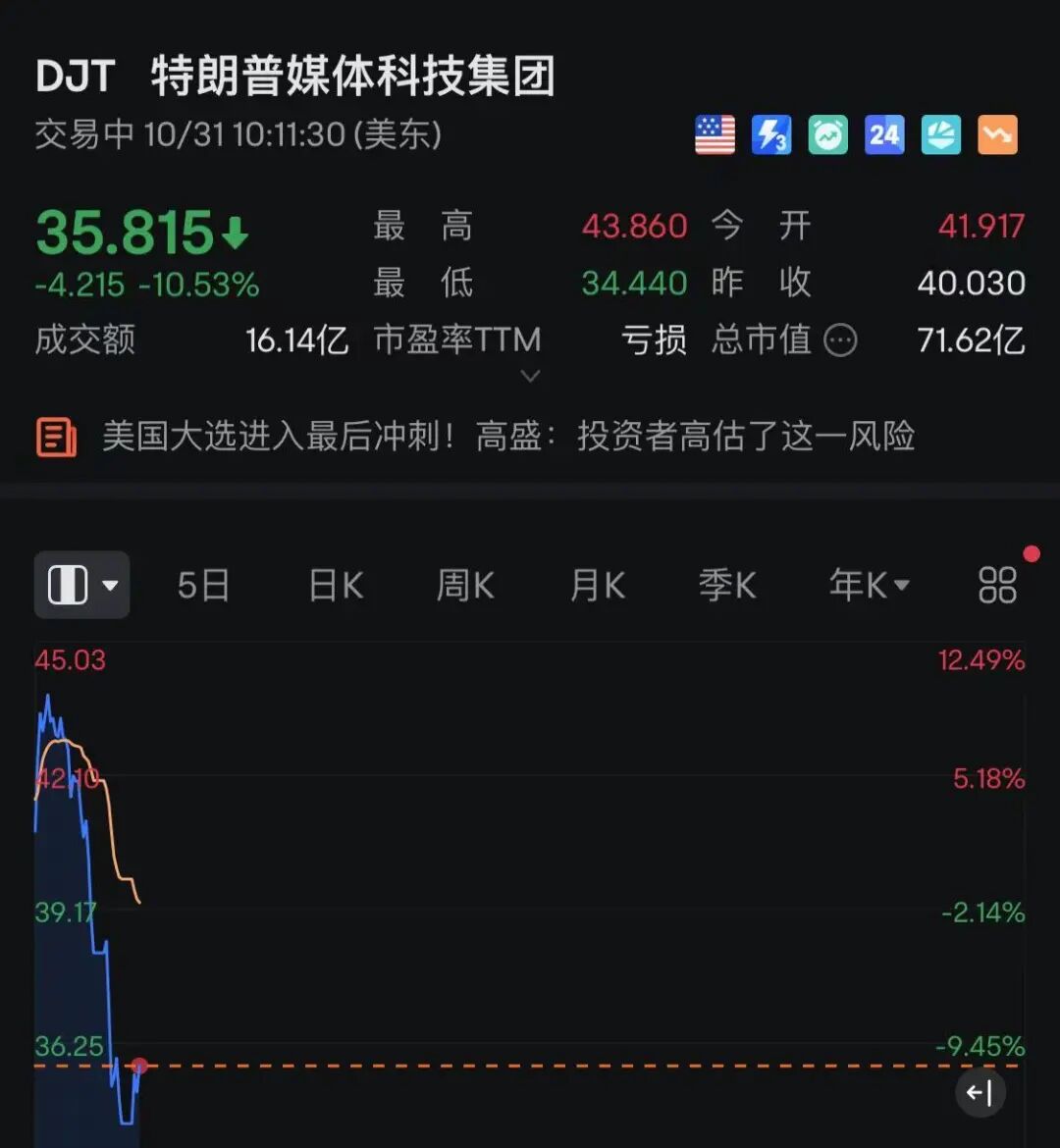Switch to the 日K chart
Image resolution: width=1060 pixels, height=1148 pixels.
[x=336, y=586]
